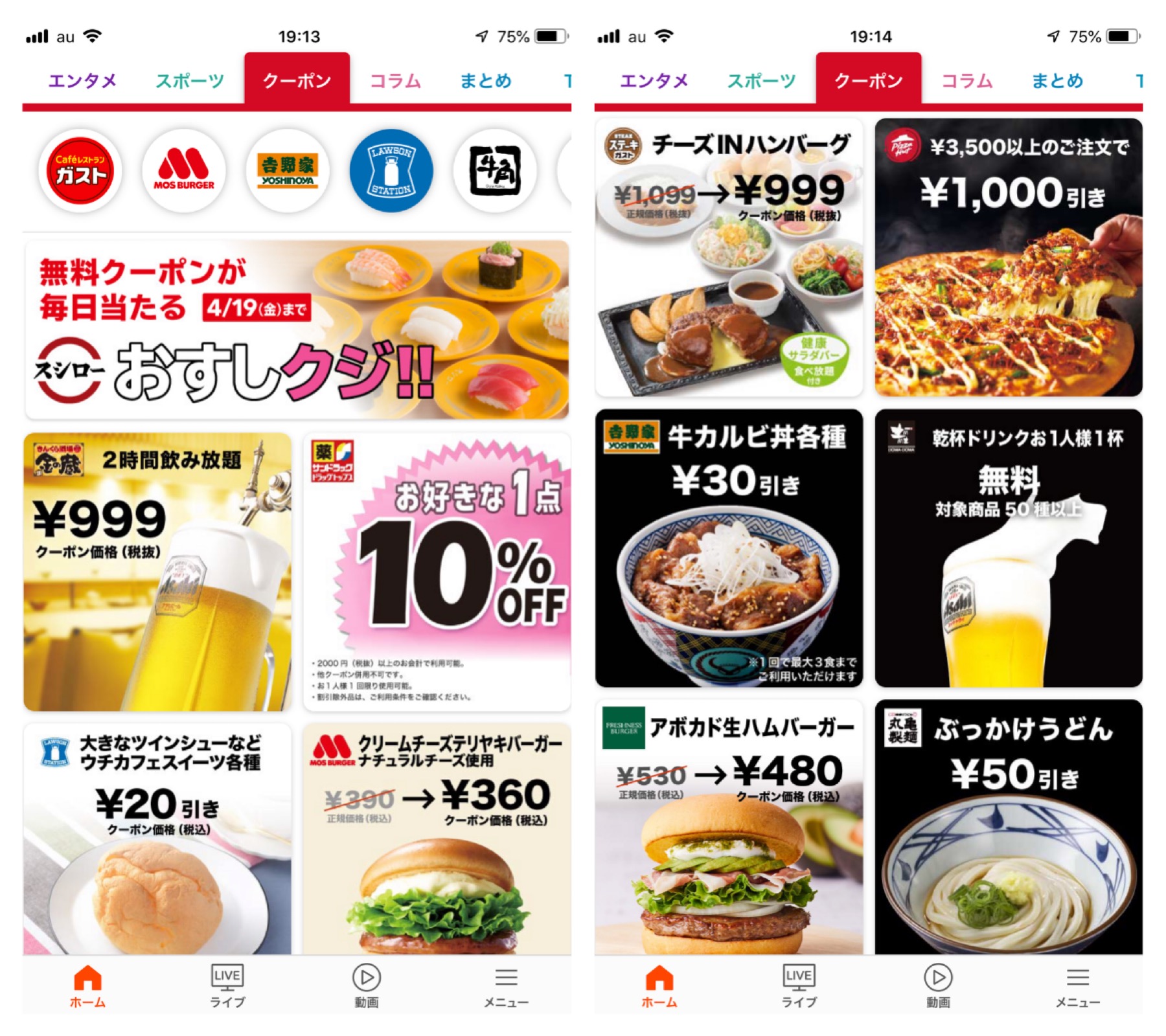View the Pizza Hut ¥1,000引き coupon
Image resolution: width=1166 pixels, height=1036 pixels.
click(x=1009, y=257)
